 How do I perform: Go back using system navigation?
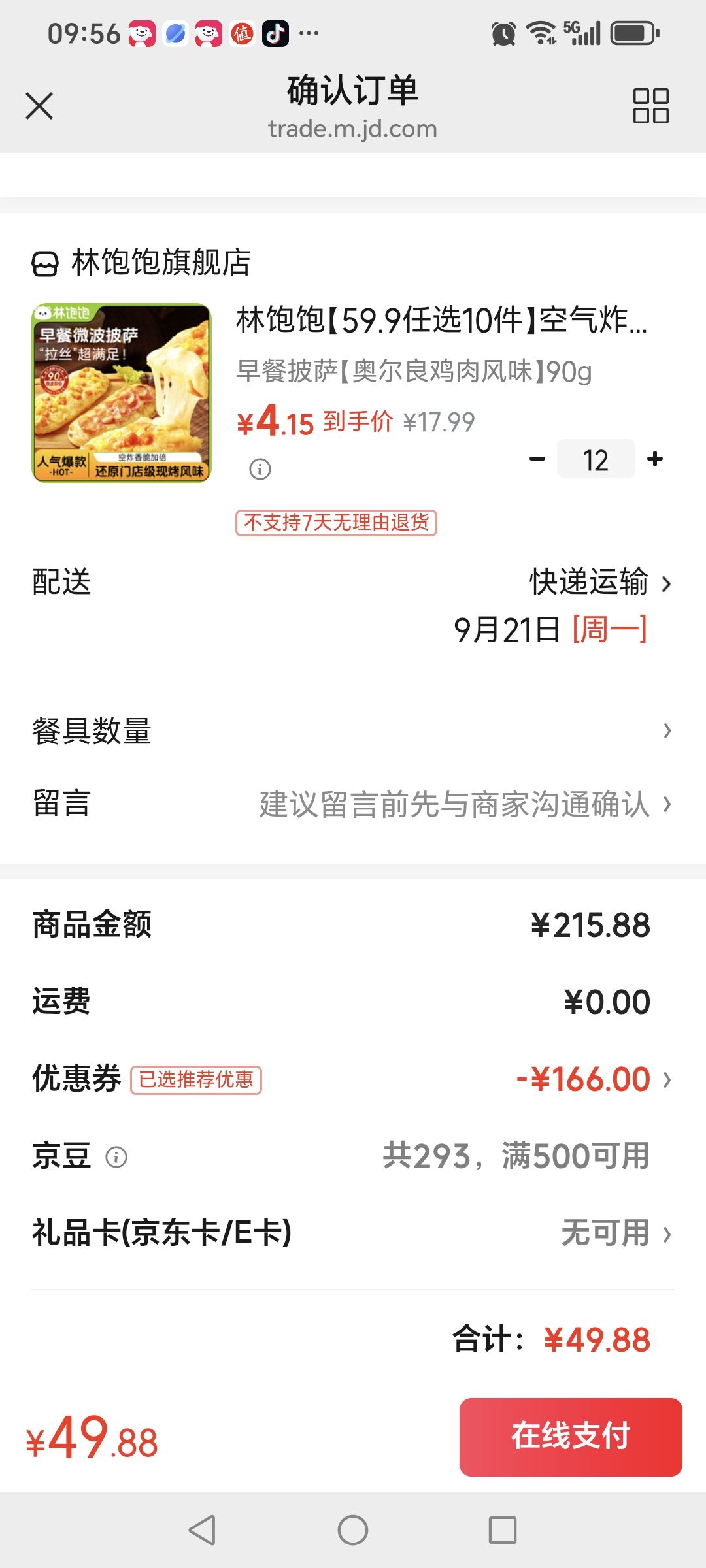pyautogui.click(x=202, y=1530)
